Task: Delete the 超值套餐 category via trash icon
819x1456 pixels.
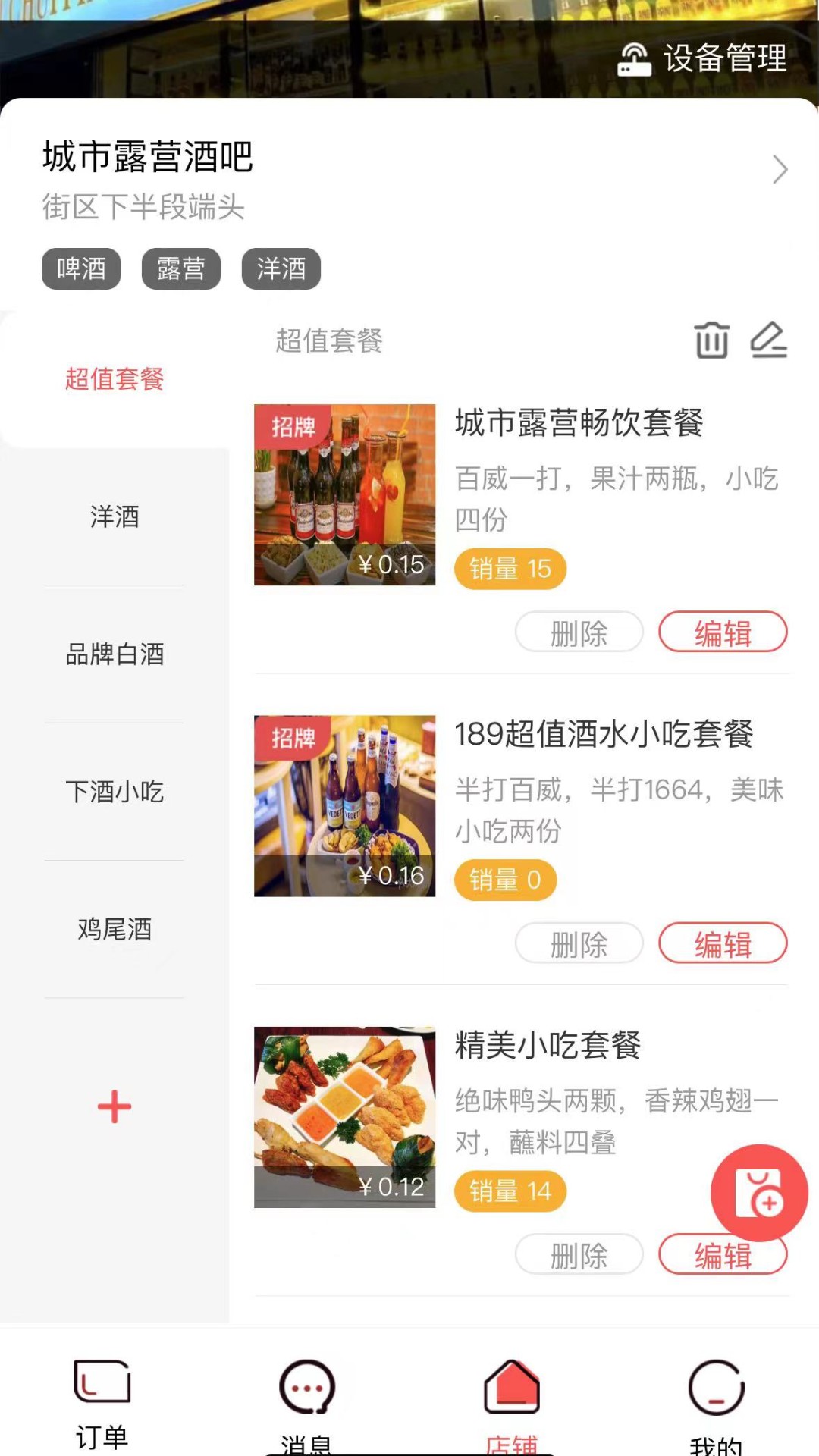Action: coord(712,340)
